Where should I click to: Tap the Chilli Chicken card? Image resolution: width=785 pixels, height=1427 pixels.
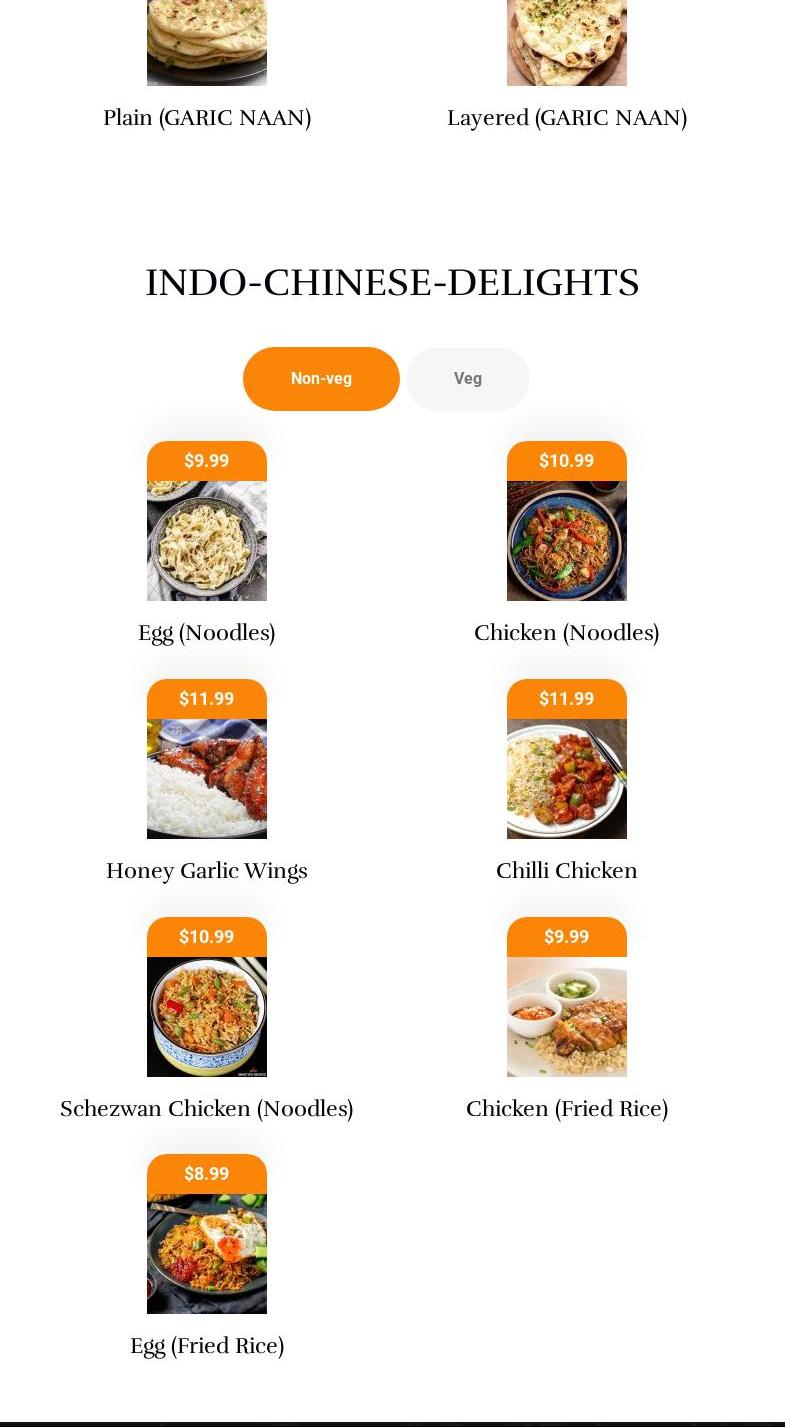(x=566, y=779)
